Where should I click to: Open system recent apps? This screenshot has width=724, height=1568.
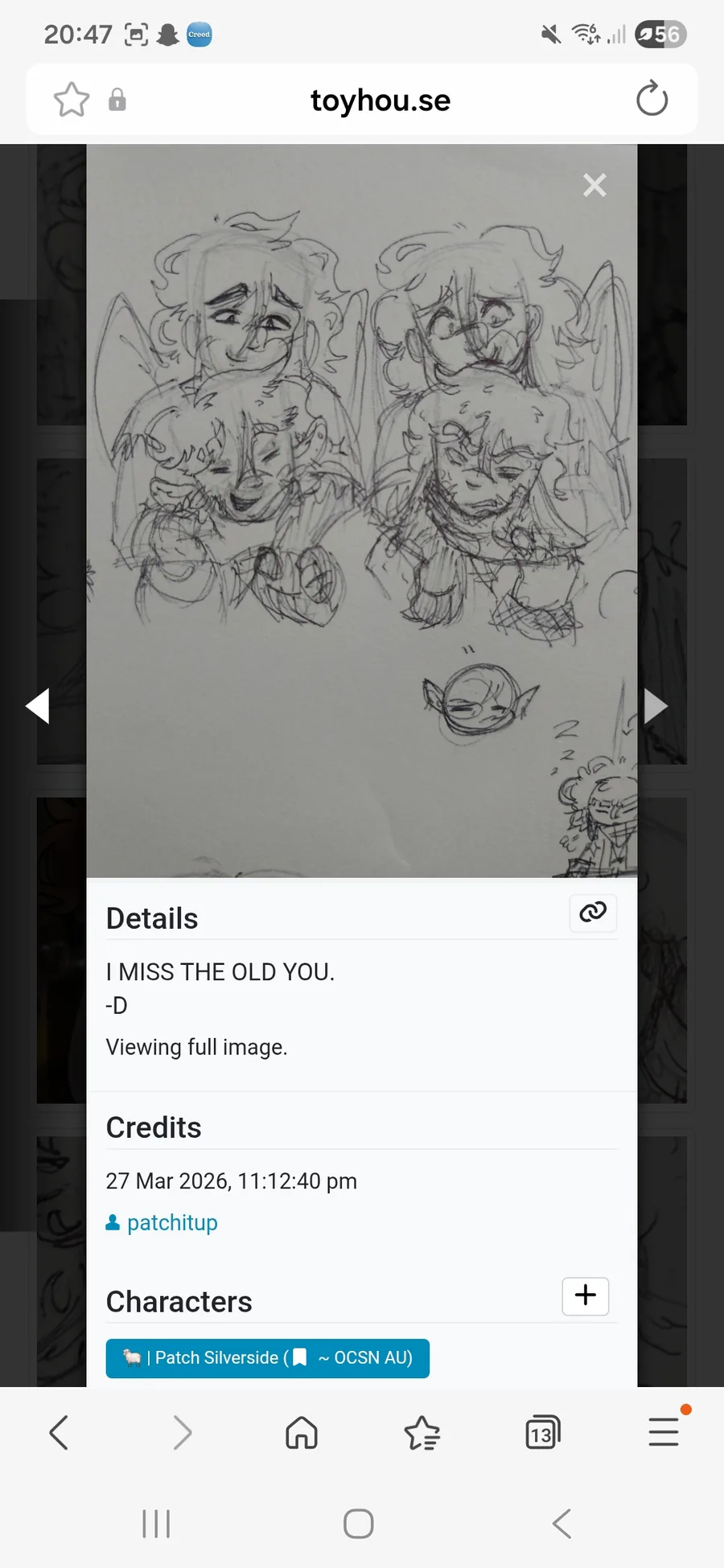pos(156,1523)
